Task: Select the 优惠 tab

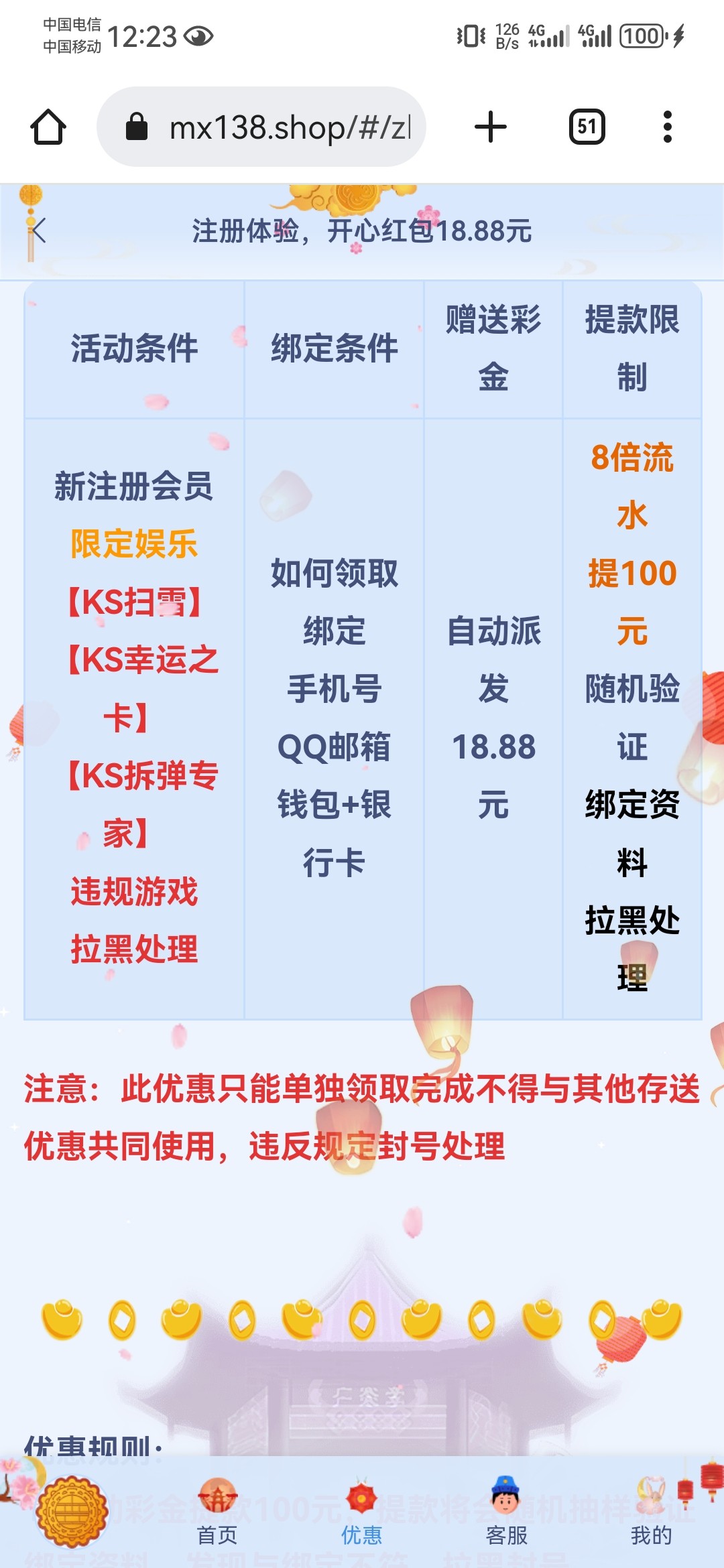Action: 362,1513
